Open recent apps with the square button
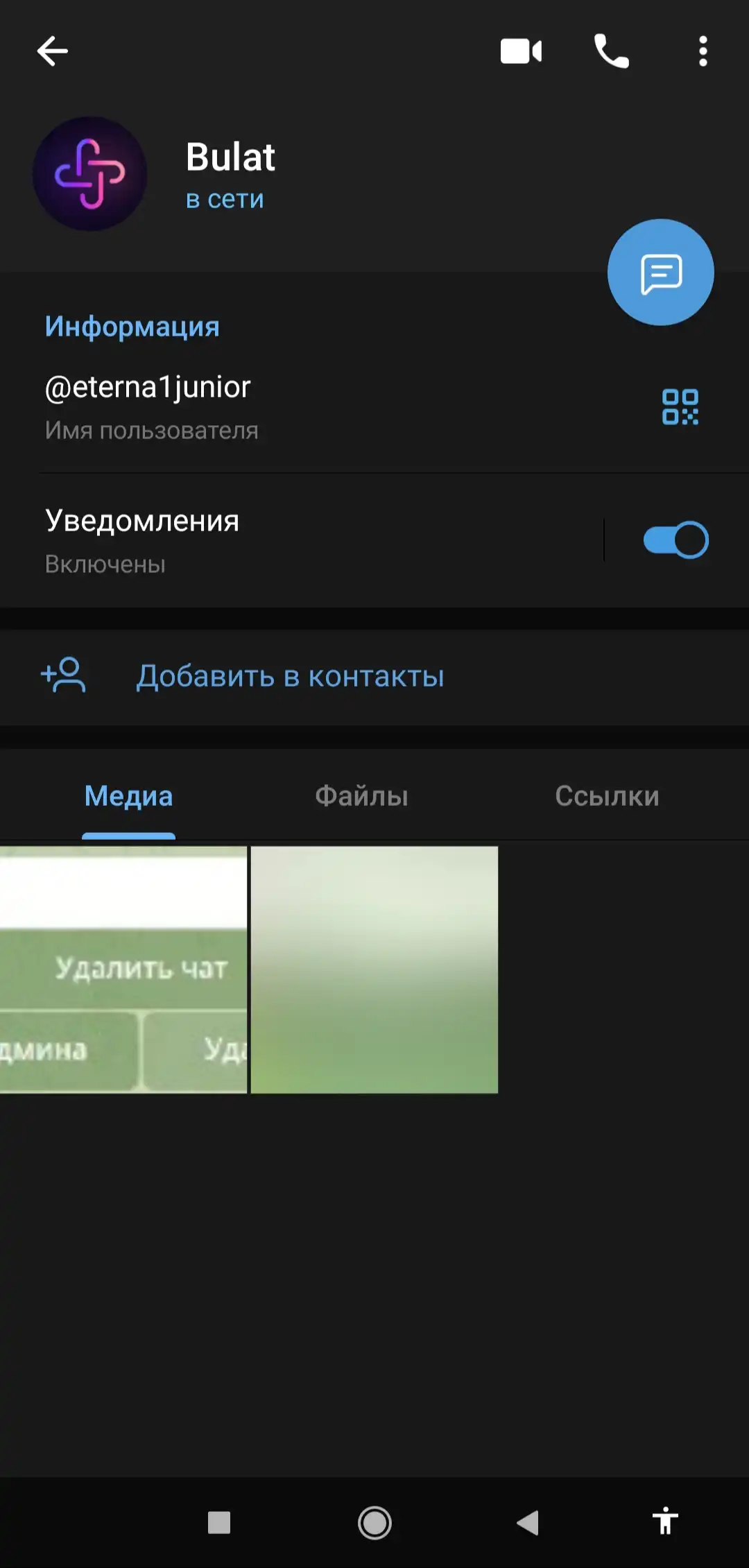The width and height of the screenshot is (749, 1568). click(x=219, y=1523)
